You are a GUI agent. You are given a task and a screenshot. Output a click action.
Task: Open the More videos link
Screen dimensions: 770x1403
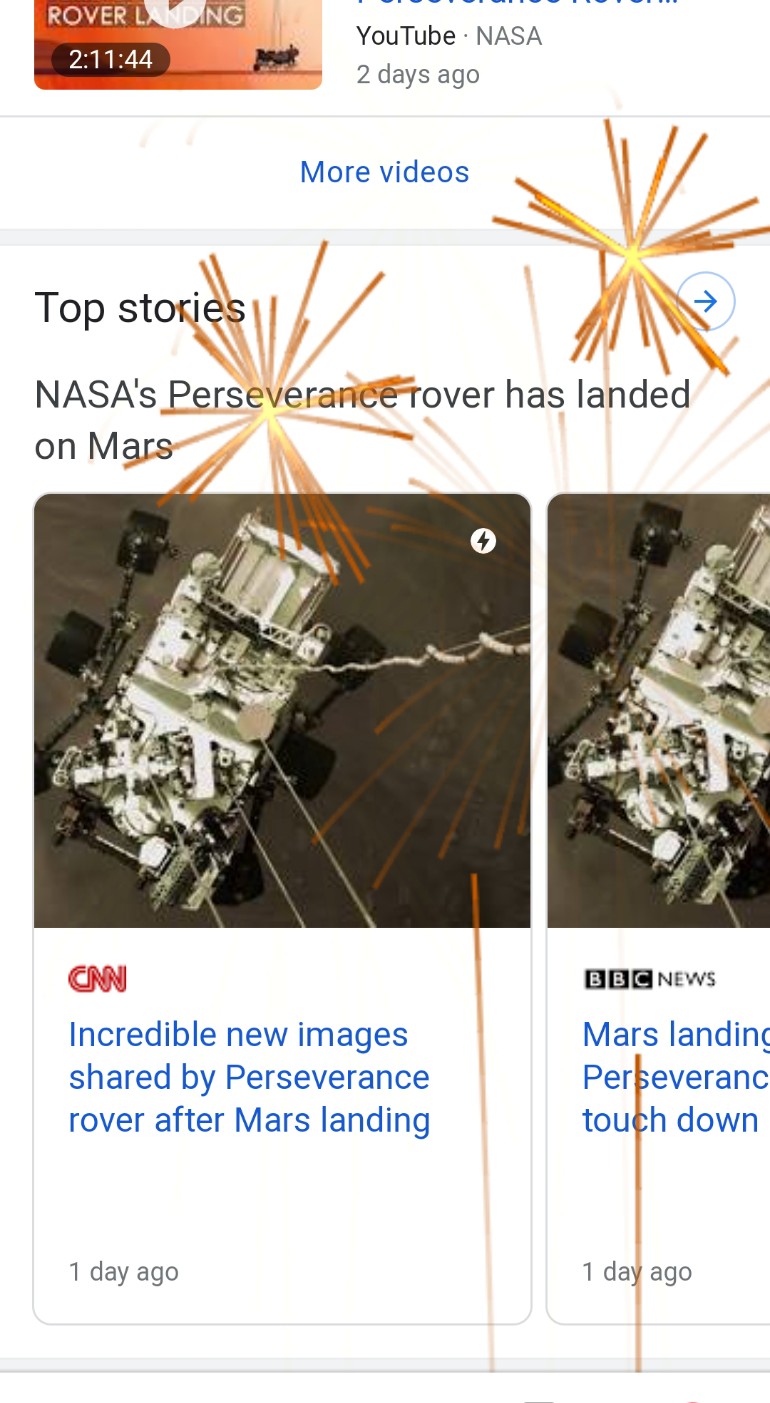coord(384,172)
